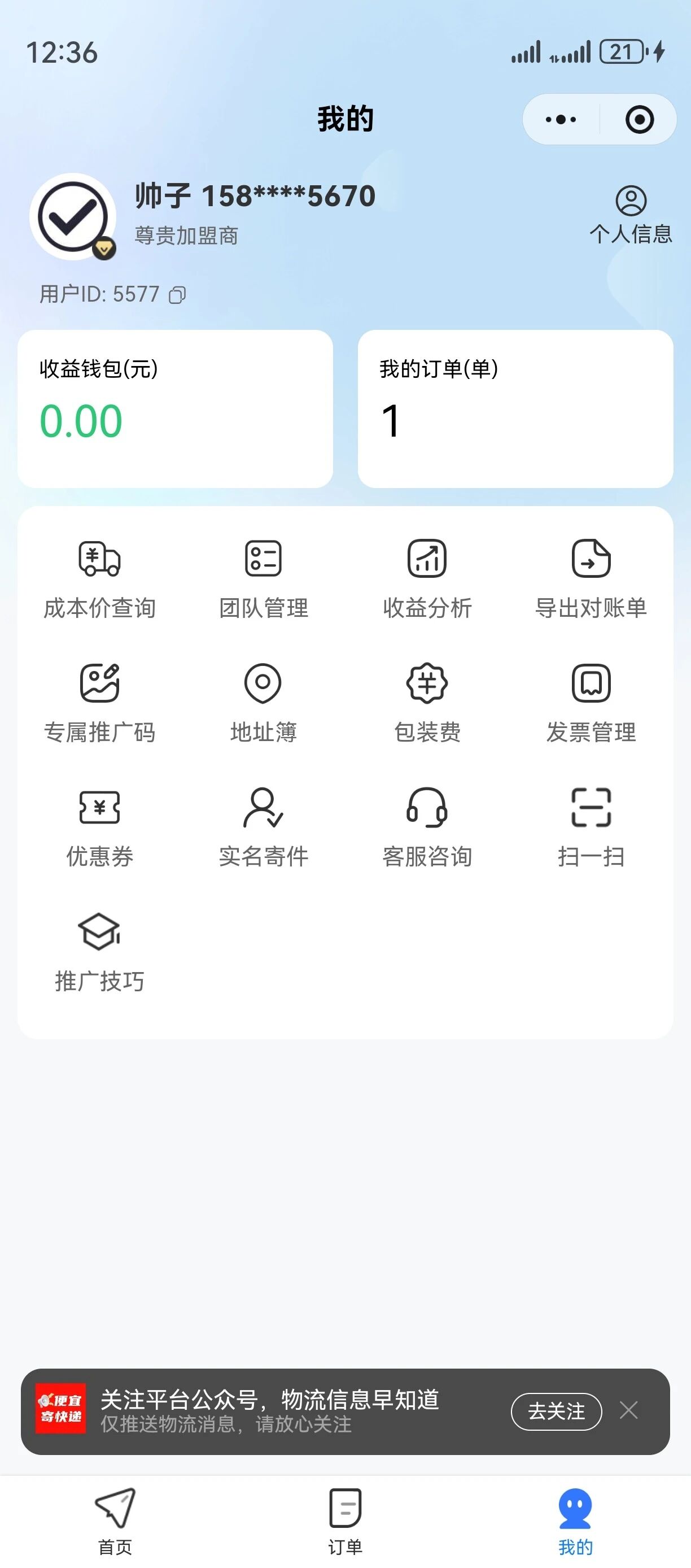Open 收益分析
This screenshot has width=691, height=1568.
(x=427, y=578)
